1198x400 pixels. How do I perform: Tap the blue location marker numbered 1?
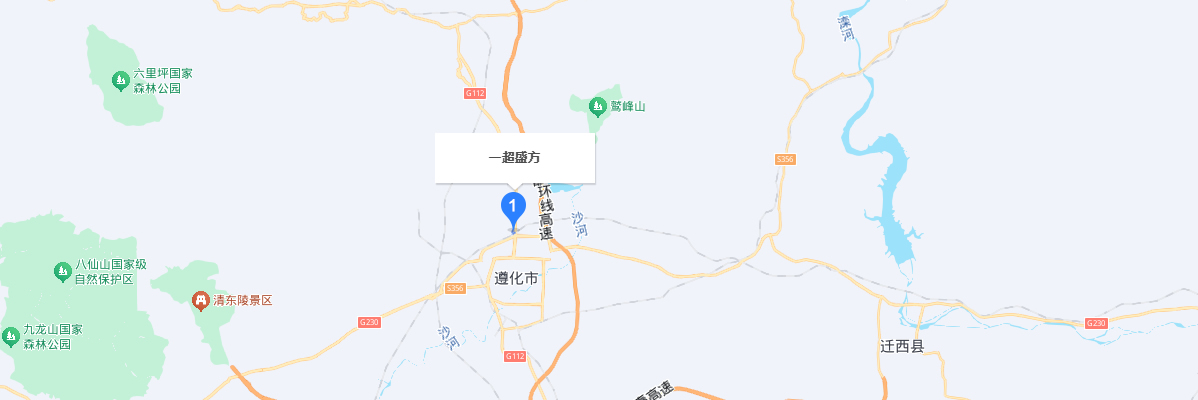[512, 209]
